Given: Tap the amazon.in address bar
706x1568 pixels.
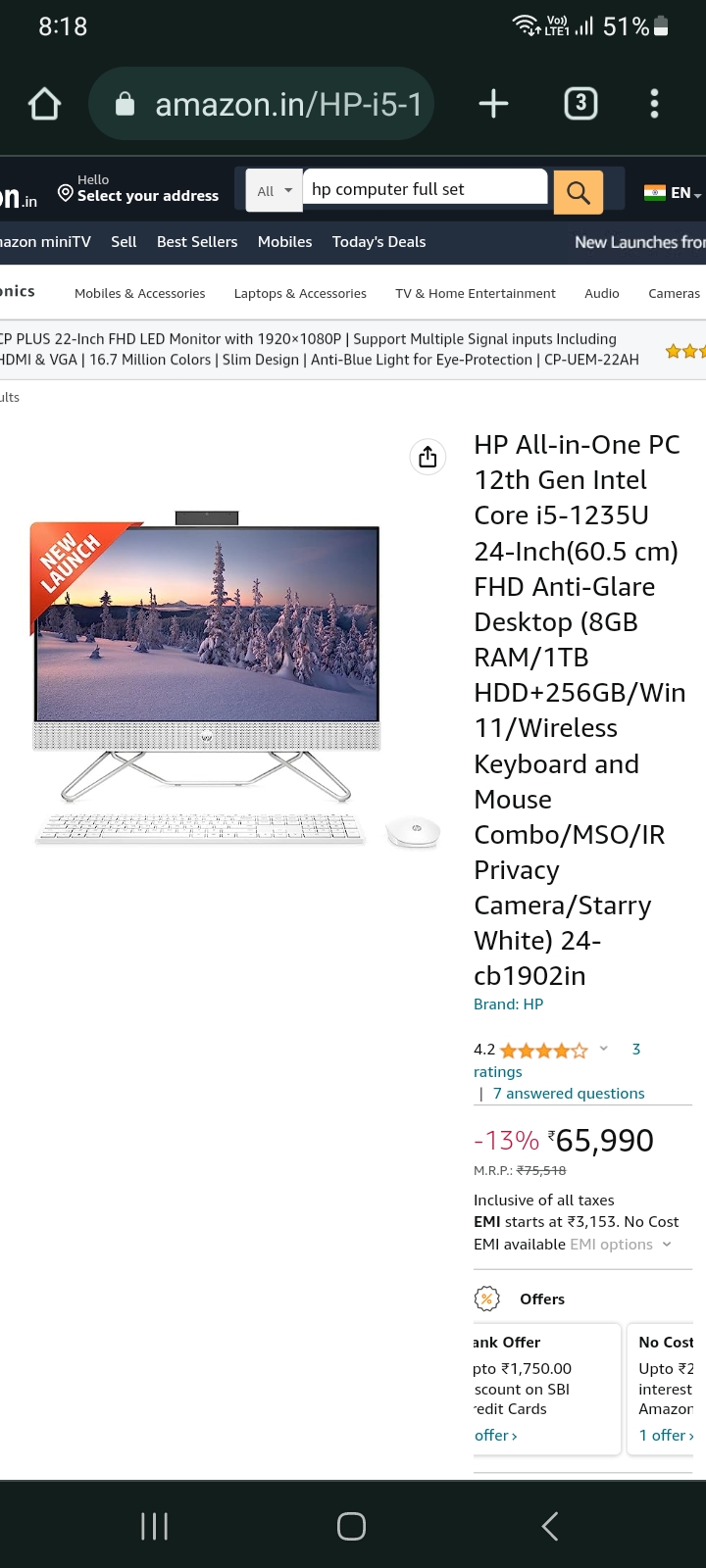Looking at the screenshot, I should pos(262,104).
